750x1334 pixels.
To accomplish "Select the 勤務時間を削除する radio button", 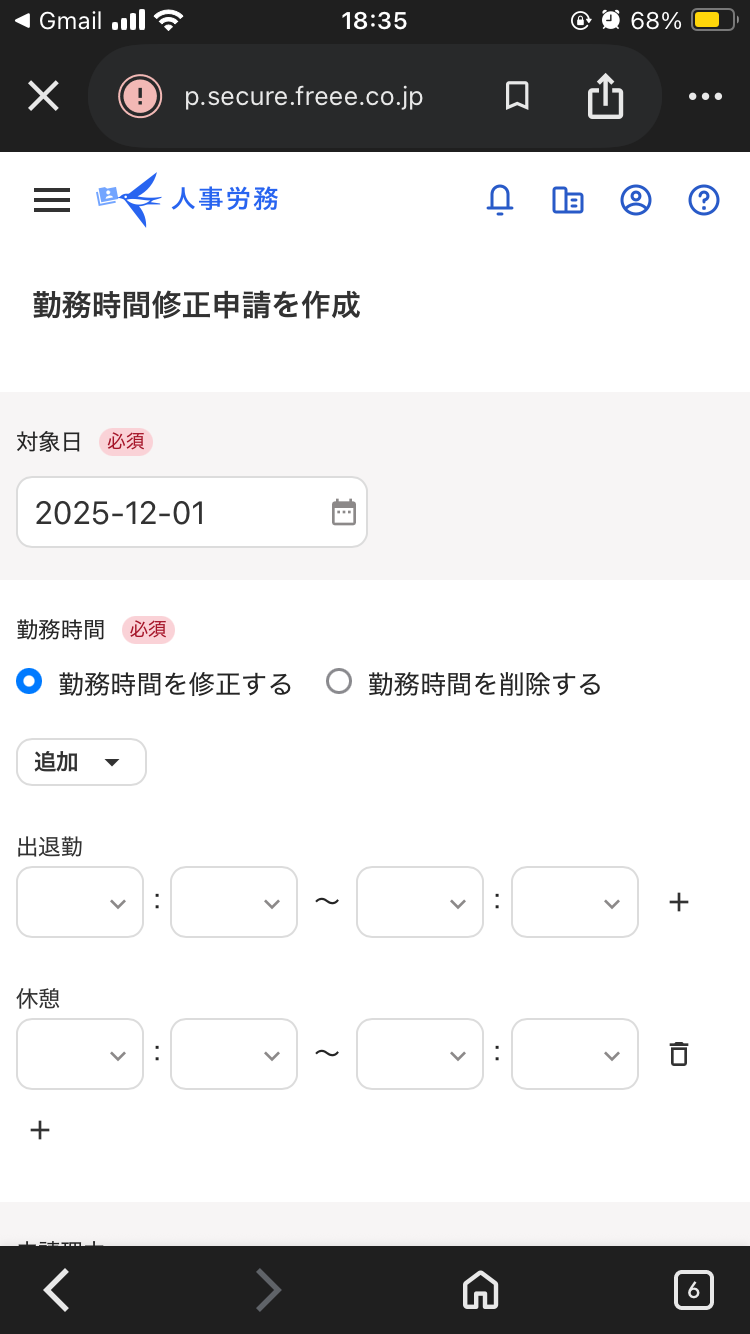I will [339, 681].
